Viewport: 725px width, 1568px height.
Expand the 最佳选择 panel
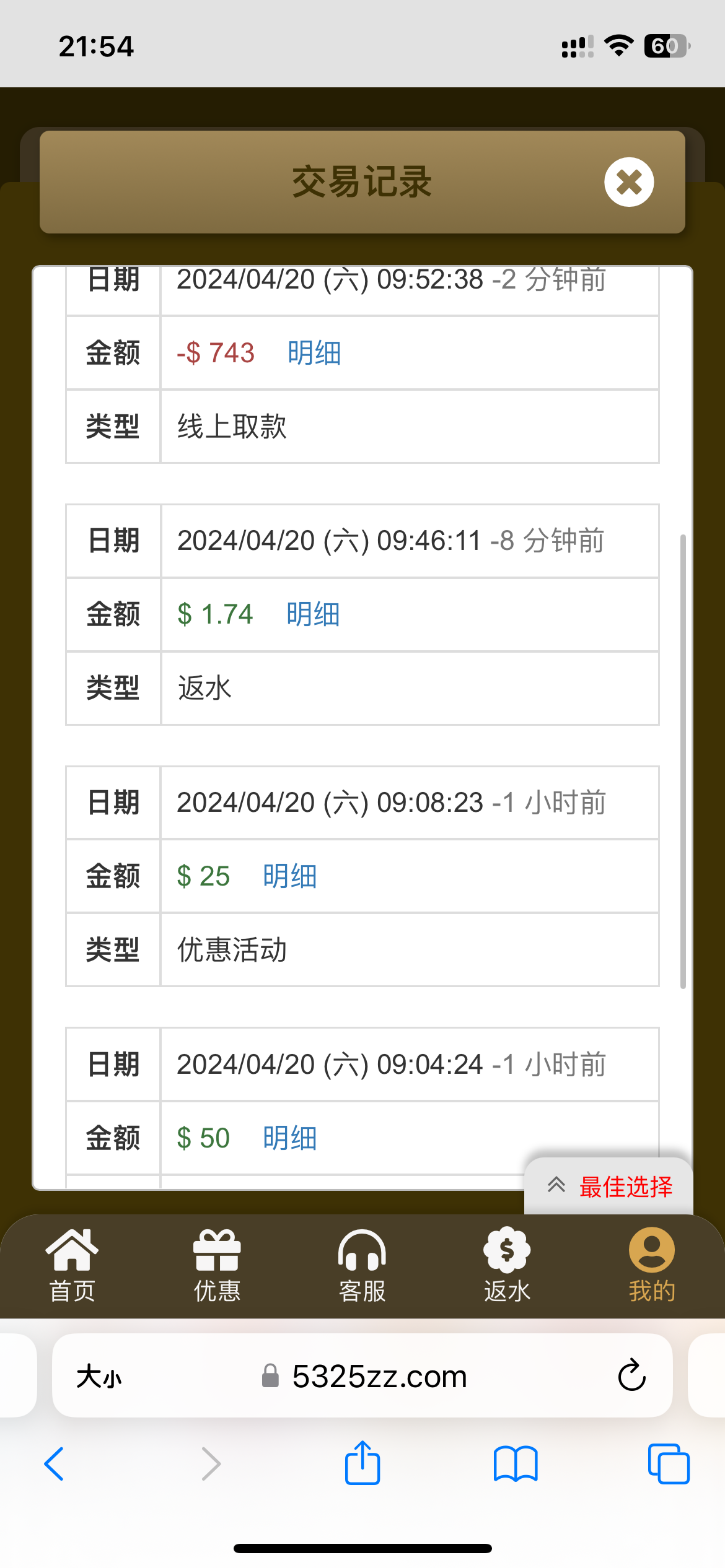coord(609,1187)
